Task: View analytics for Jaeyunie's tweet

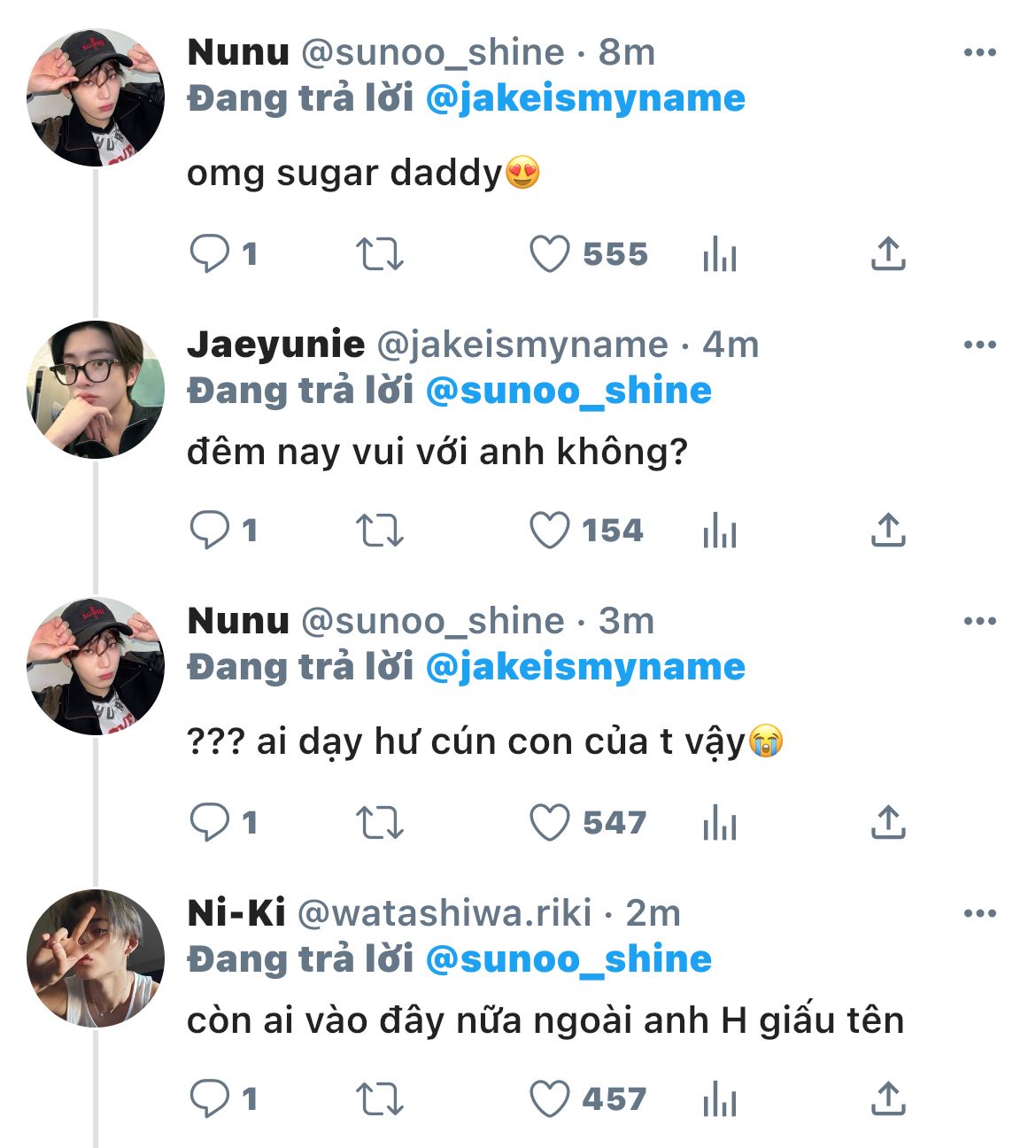Action: pos(719,531)
